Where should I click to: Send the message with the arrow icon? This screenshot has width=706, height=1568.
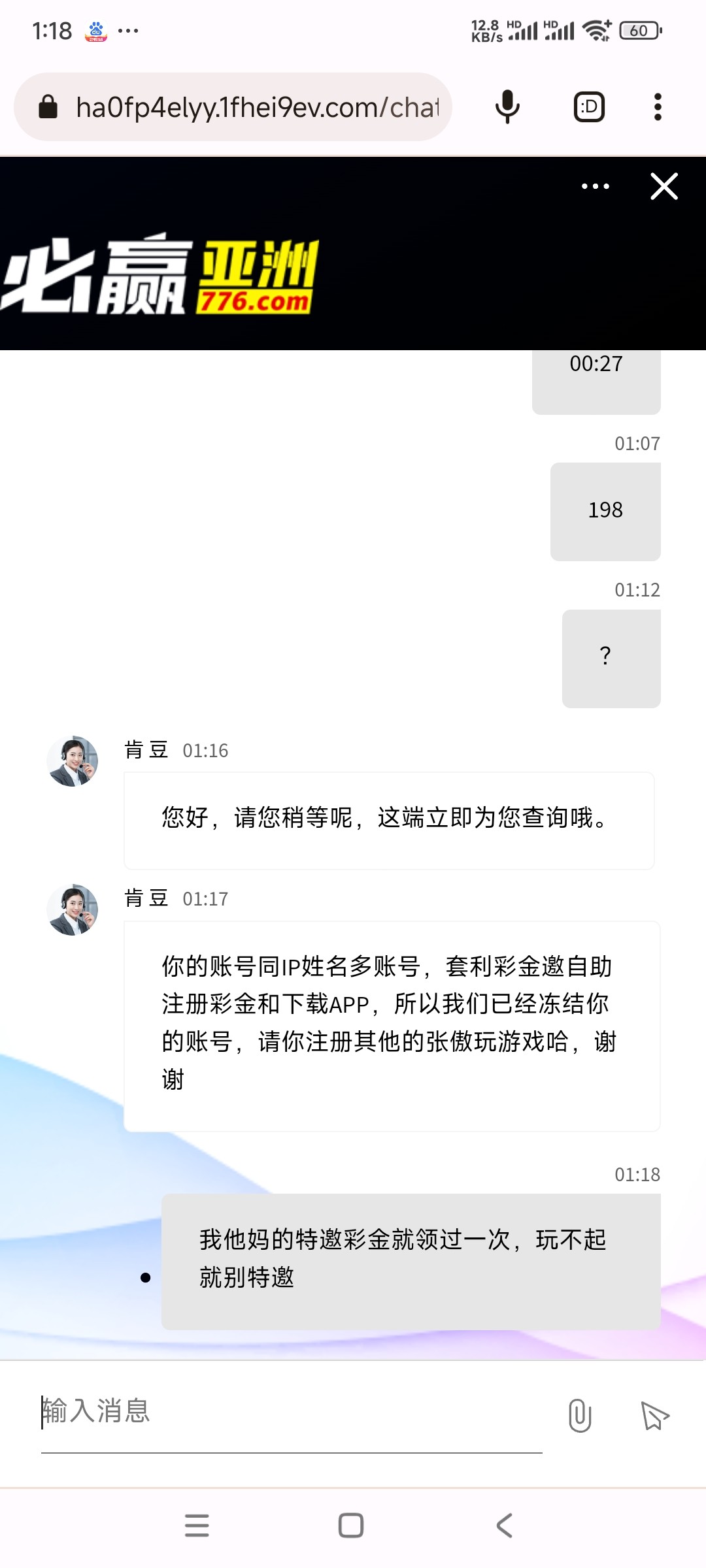click(654, 1416)
